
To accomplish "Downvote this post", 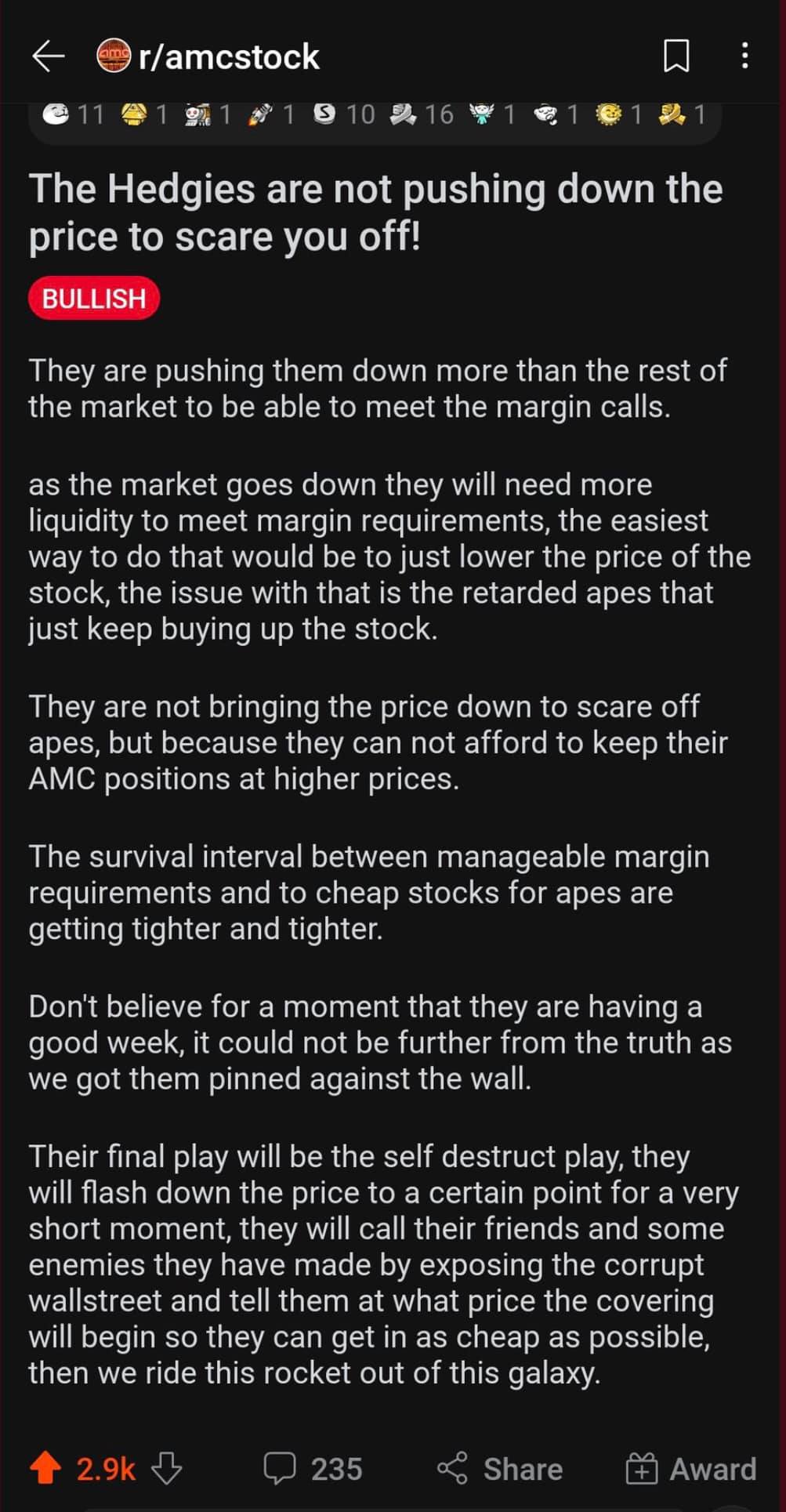I will pos(166,1468).
